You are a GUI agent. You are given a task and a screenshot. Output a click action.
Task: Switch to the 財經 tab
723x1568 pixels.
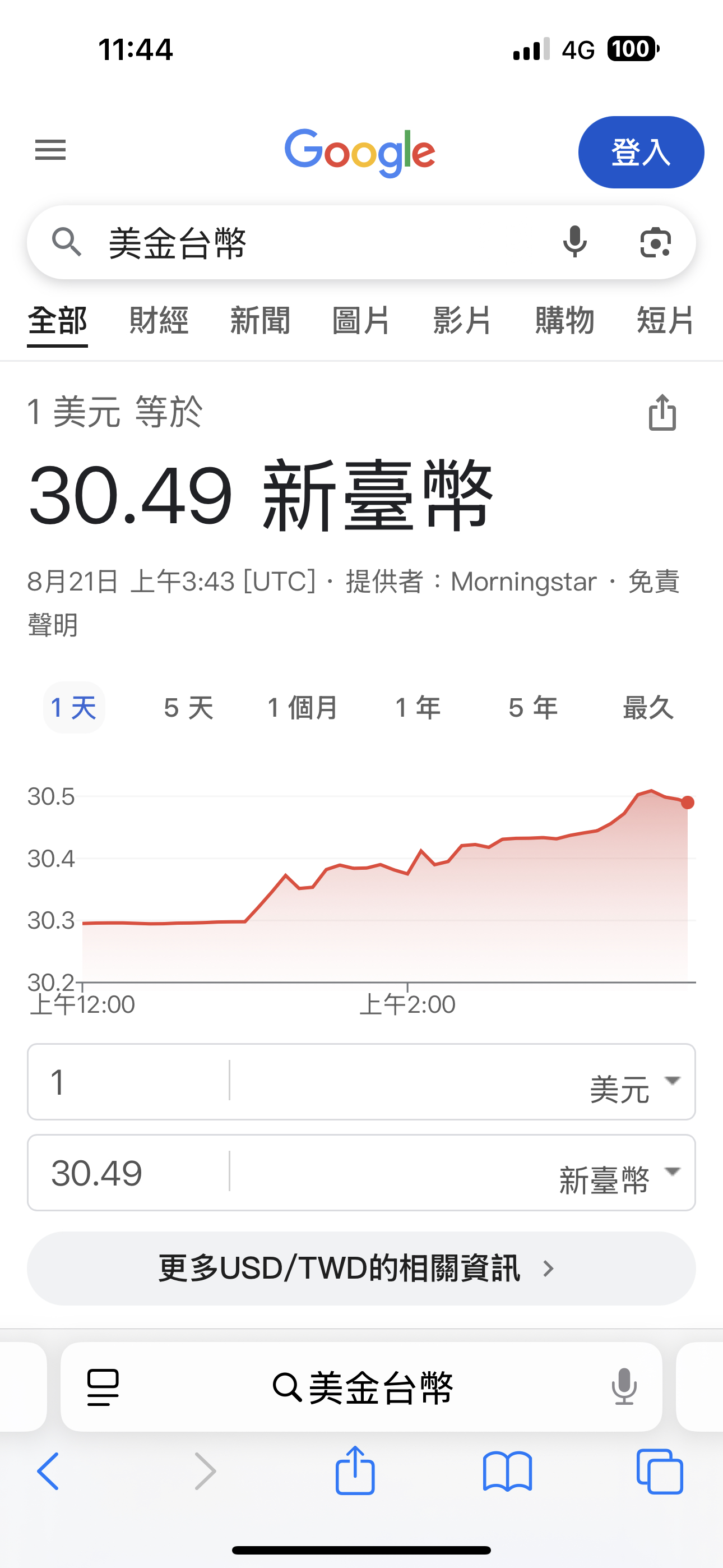tap(159, 321)
